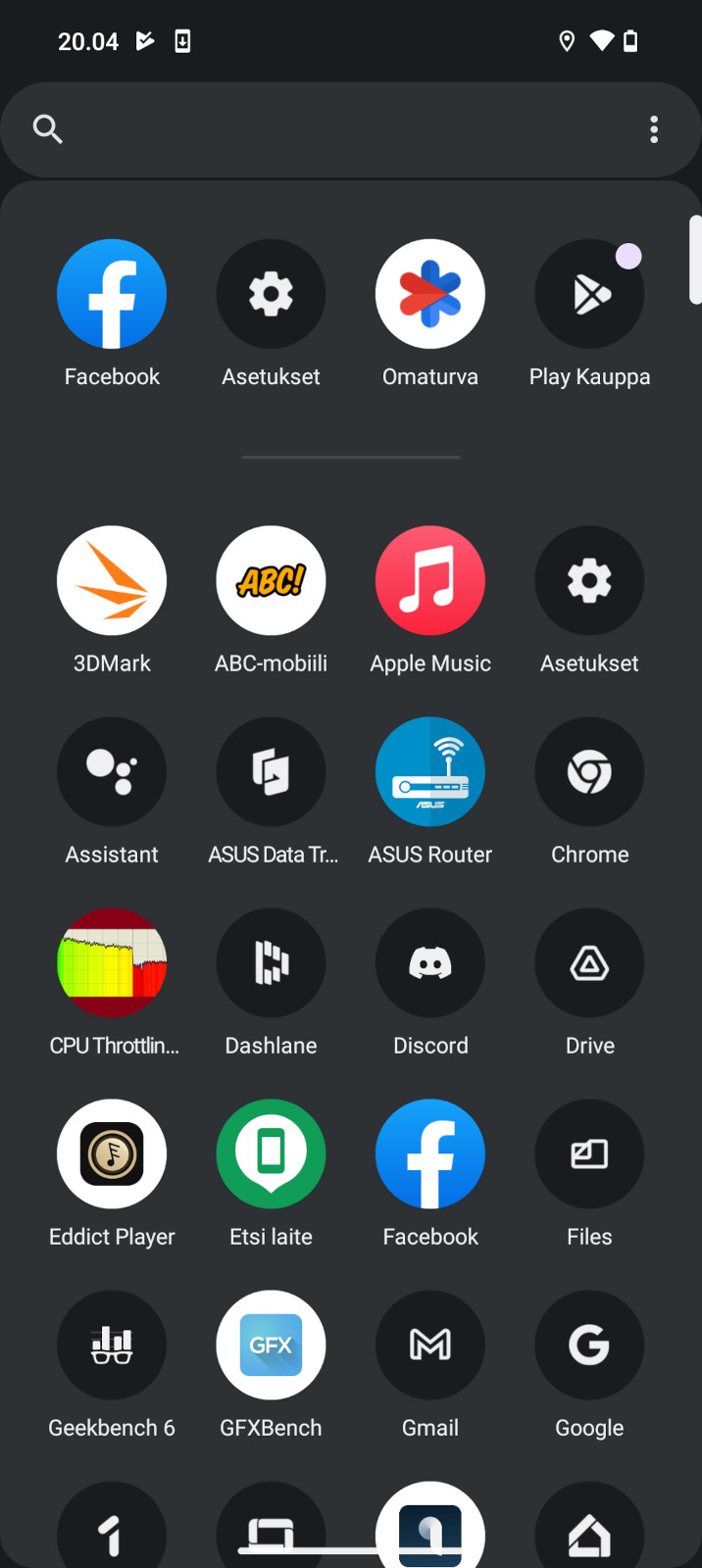The width and height of the screenshot is (702, 1568).
Task: Open the Omaturva app
Action: pos(430,294)
